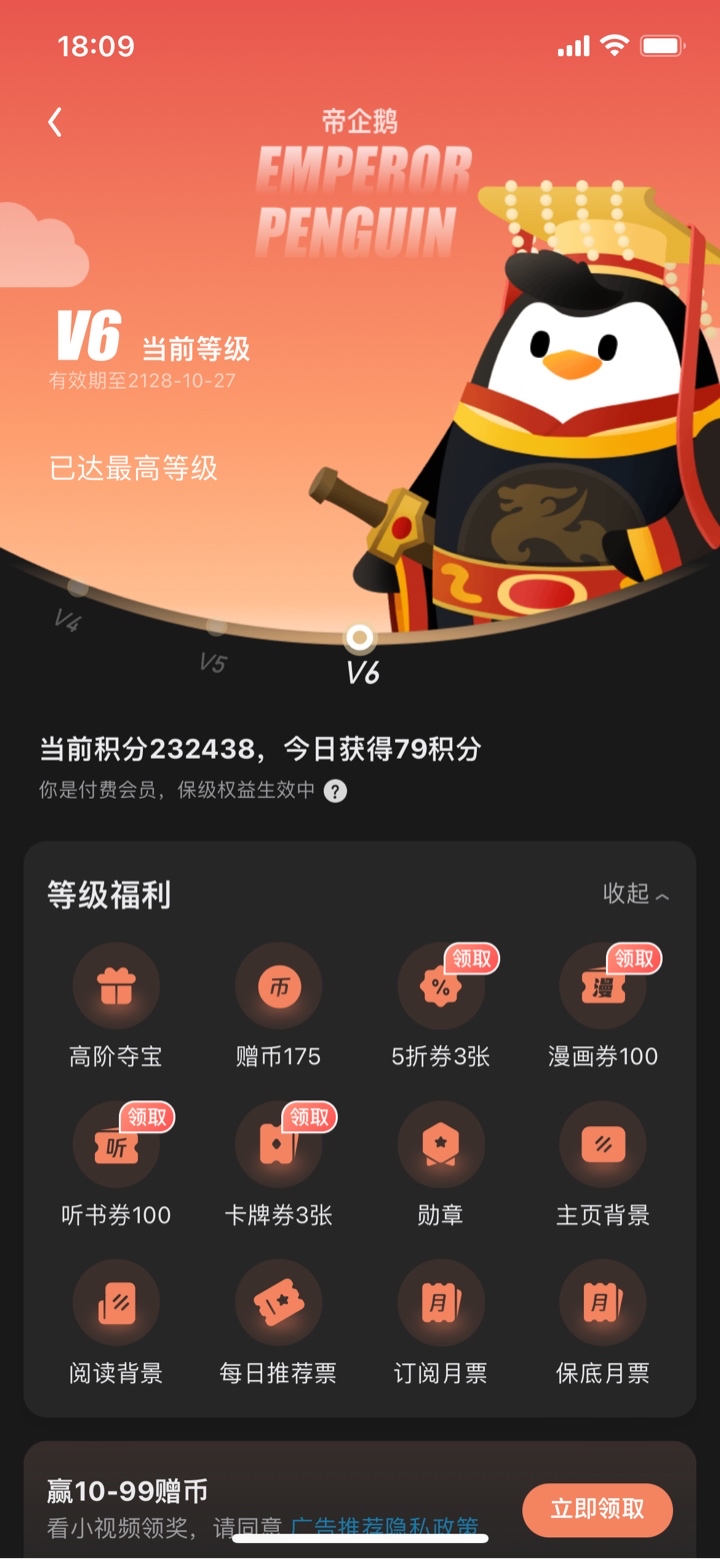Claim the 卡牌券3张 reward
The width and height of the screenshot is (720, 1559).
pyautogui.click(x=278, y=1165)
